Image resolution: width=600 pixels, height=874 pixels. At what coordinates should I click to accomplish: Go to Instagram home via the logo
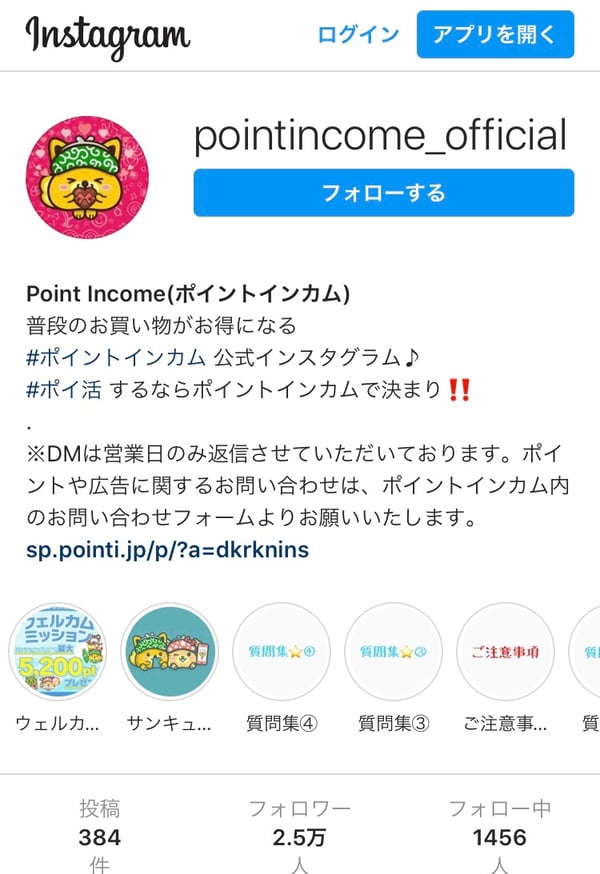coord(107,36)
